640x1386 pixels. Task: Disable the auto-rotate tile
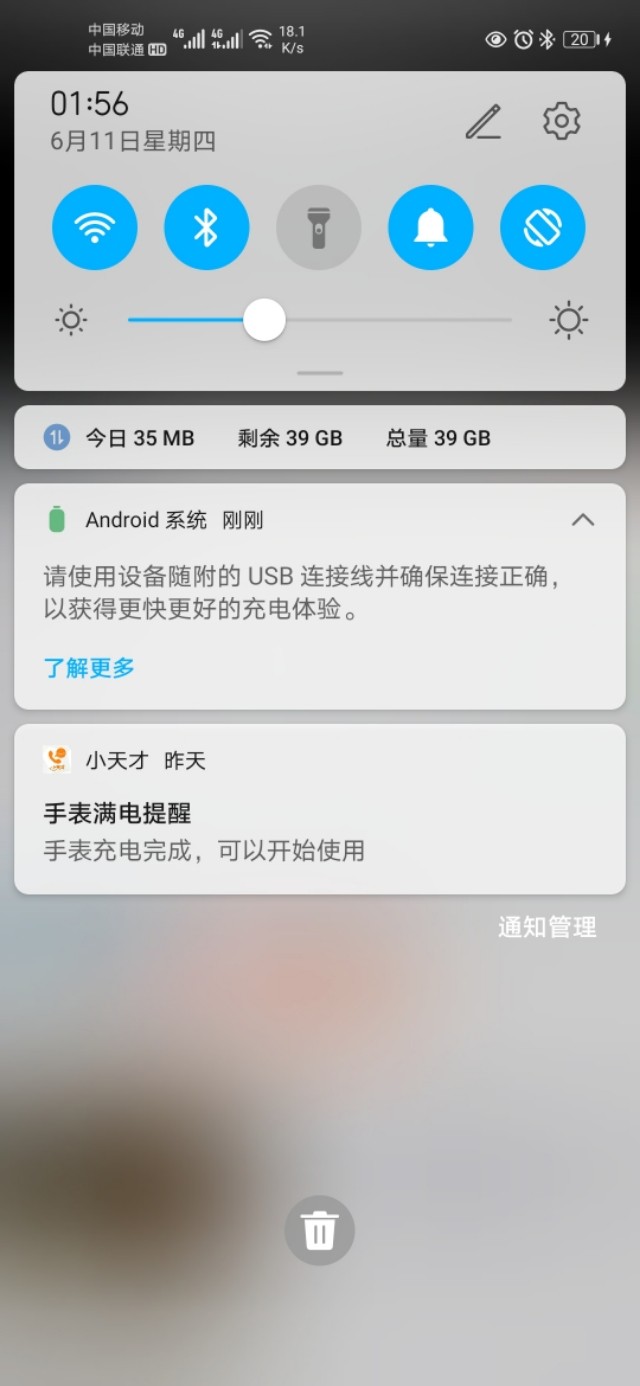tap(542, 227)
